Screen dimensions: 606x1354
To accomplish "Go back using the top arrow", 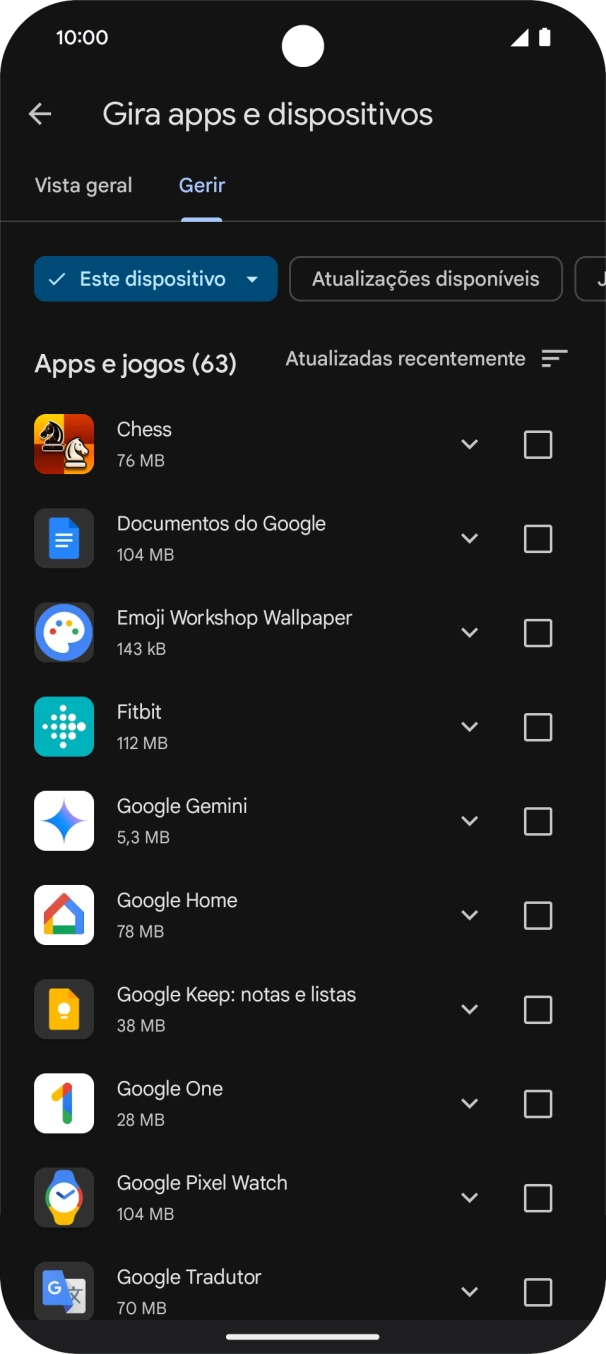I will tap(40, 114).
